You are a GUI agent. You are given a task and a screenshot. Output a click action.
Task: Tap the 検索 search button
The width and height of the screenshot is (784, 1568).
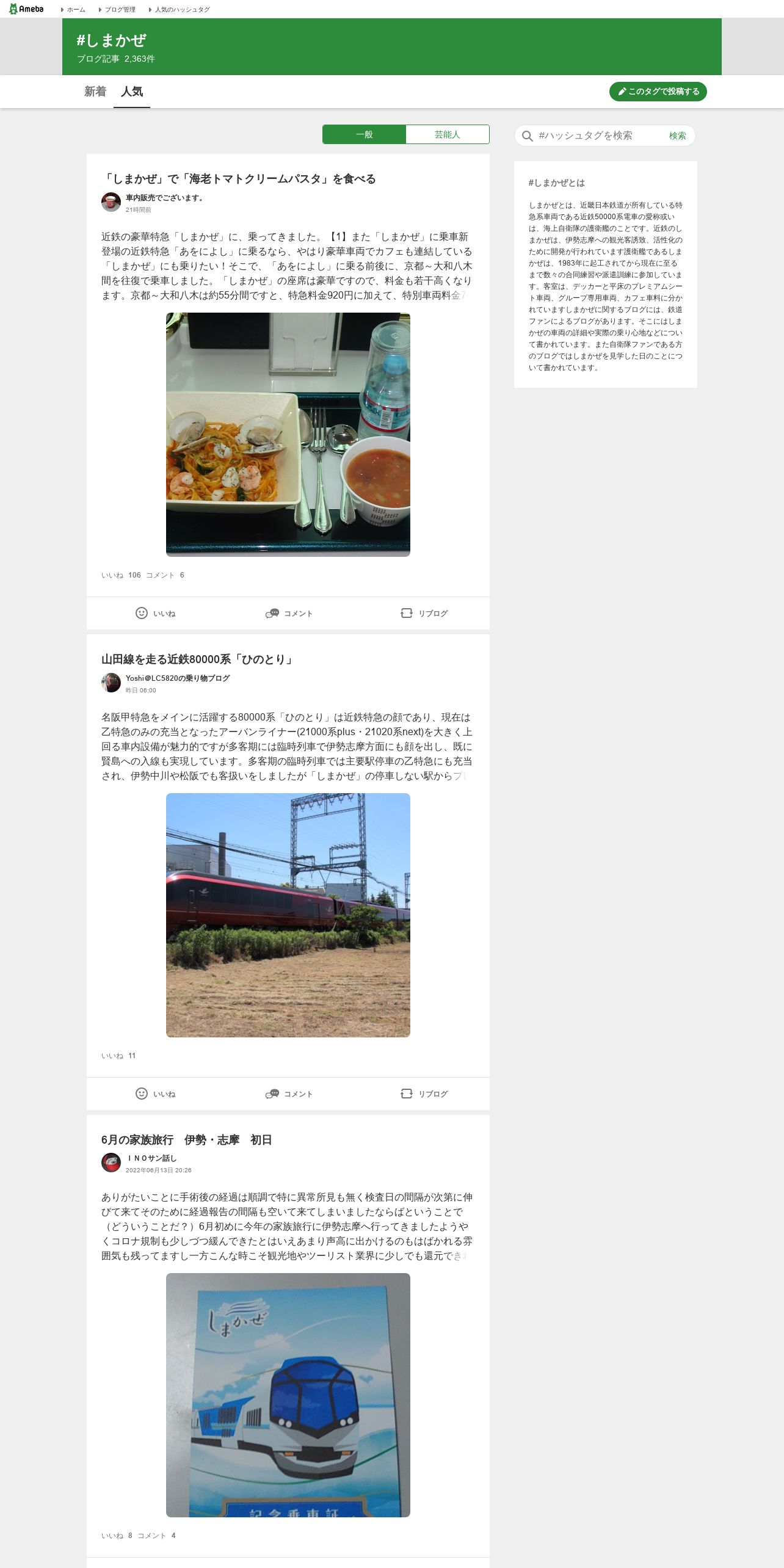pos(677,136)
